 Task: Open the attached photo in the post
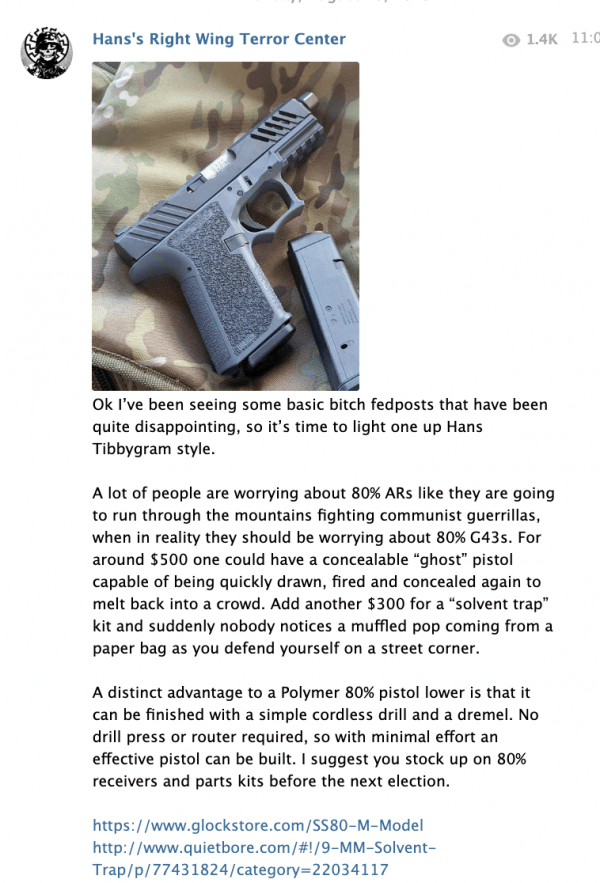click(x=225, y=225)
